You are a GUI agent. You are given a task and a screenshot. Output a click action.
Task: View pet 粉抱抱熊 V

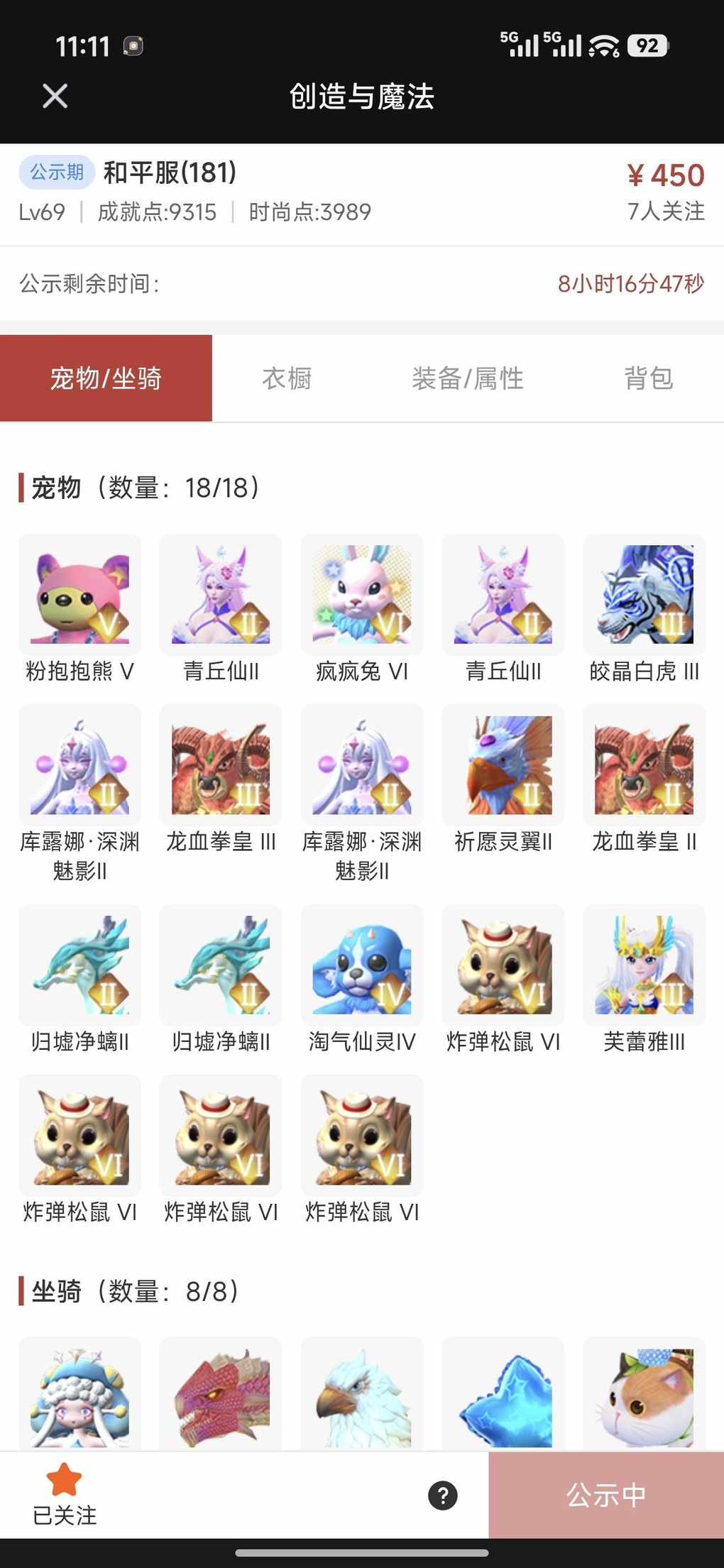click(x=79, y=595)
